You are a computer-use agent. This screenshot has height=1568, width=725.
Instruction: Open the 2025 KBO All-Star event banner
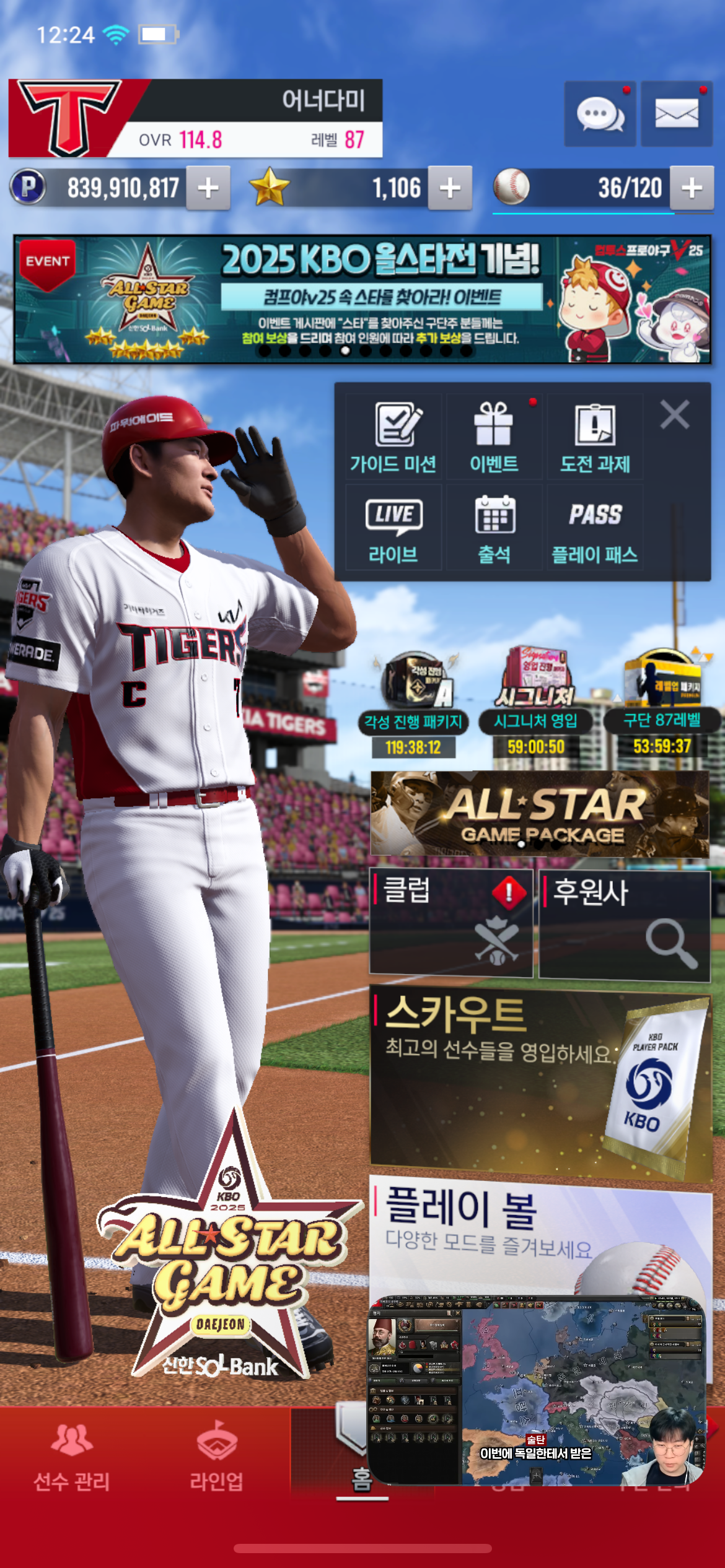coord(362,299)
